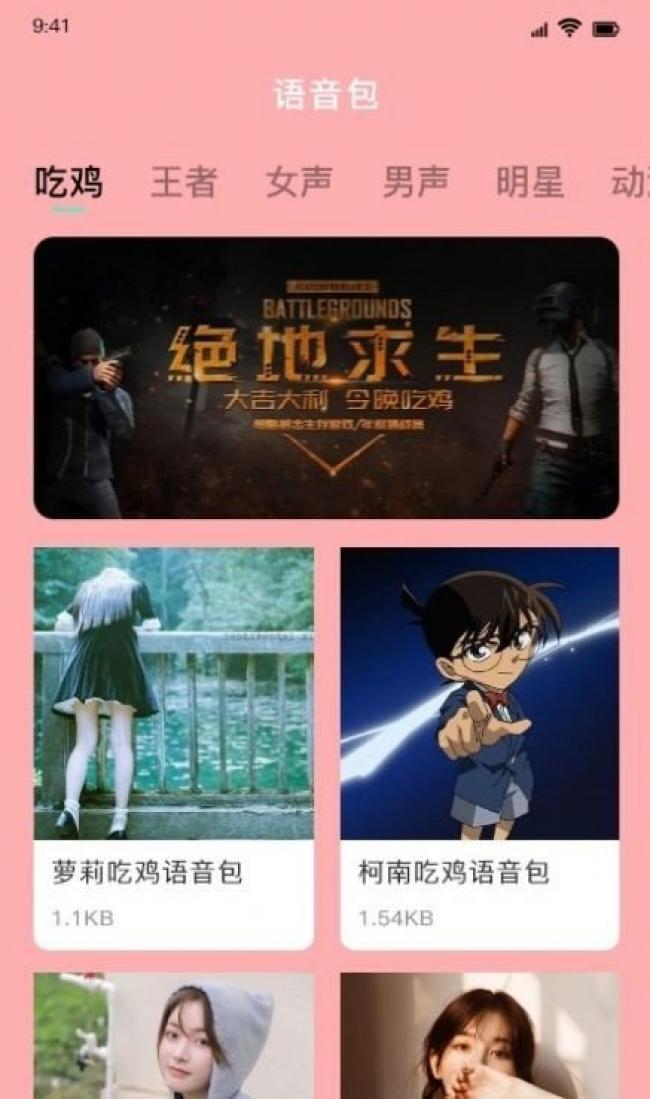Switch to the 明星 tab
650x1099 pixels.
[530, 182]
